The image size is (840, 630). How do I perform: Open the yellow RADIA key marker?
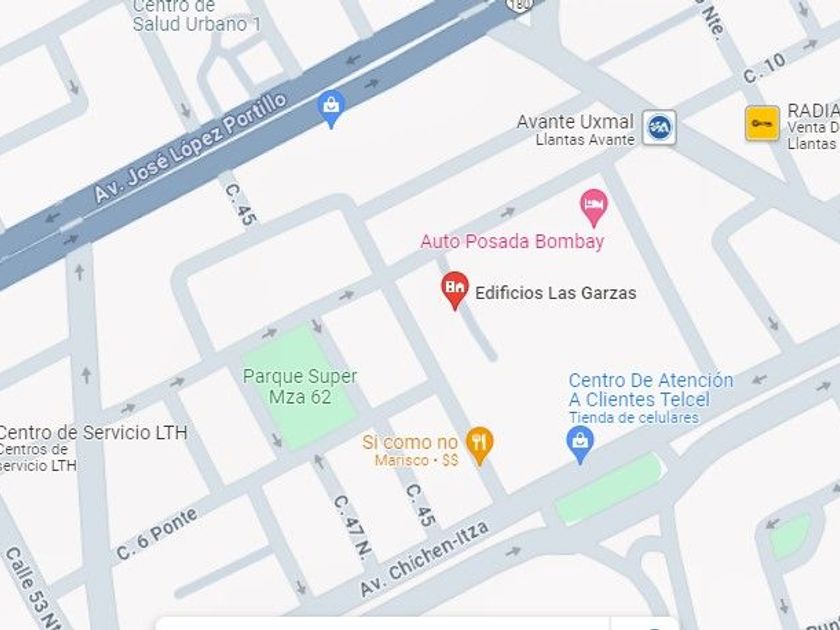[x=762, y=123]
